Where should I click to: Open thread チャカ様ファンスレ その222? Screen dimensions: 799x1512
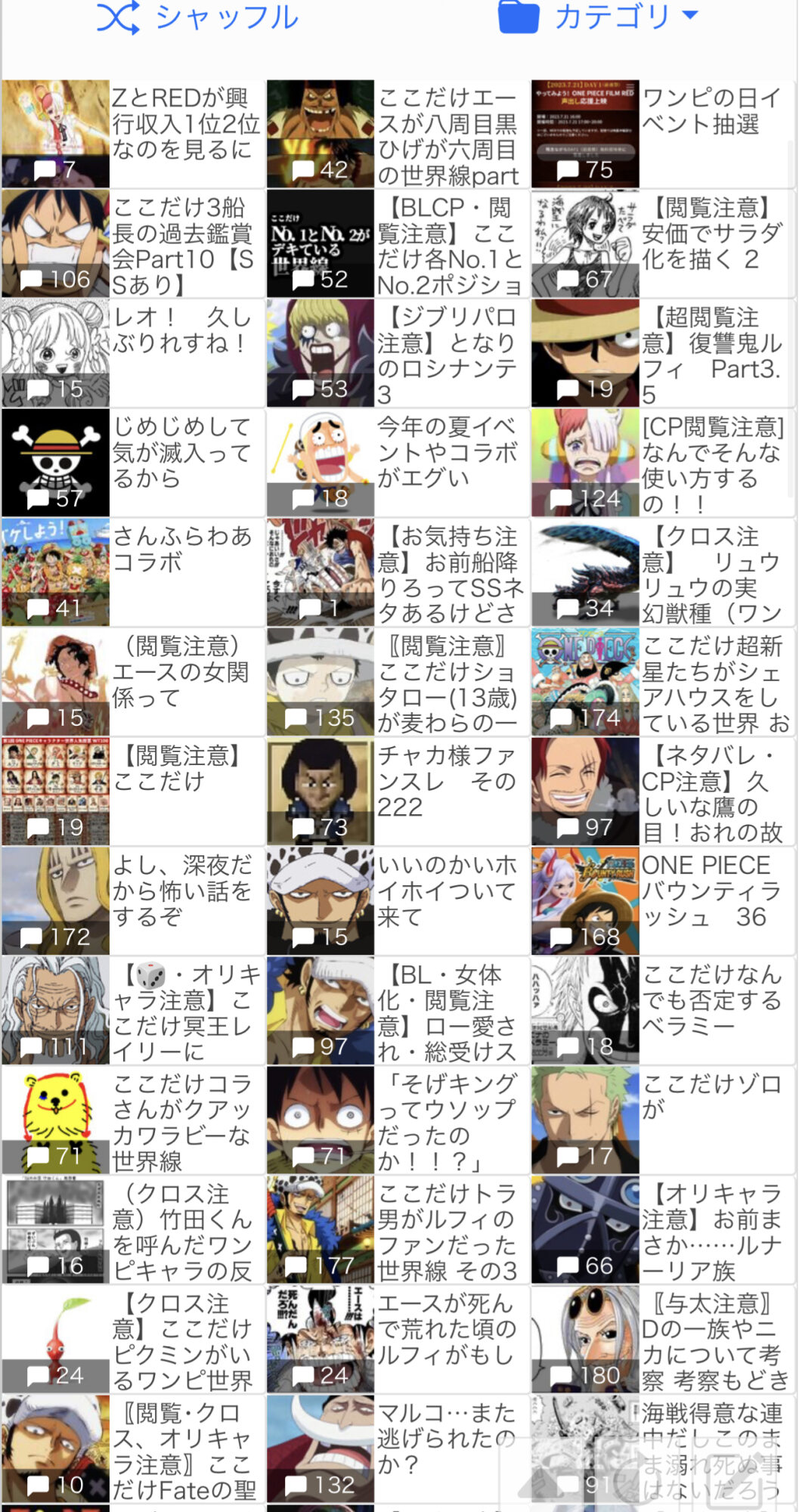coord(398,792)
